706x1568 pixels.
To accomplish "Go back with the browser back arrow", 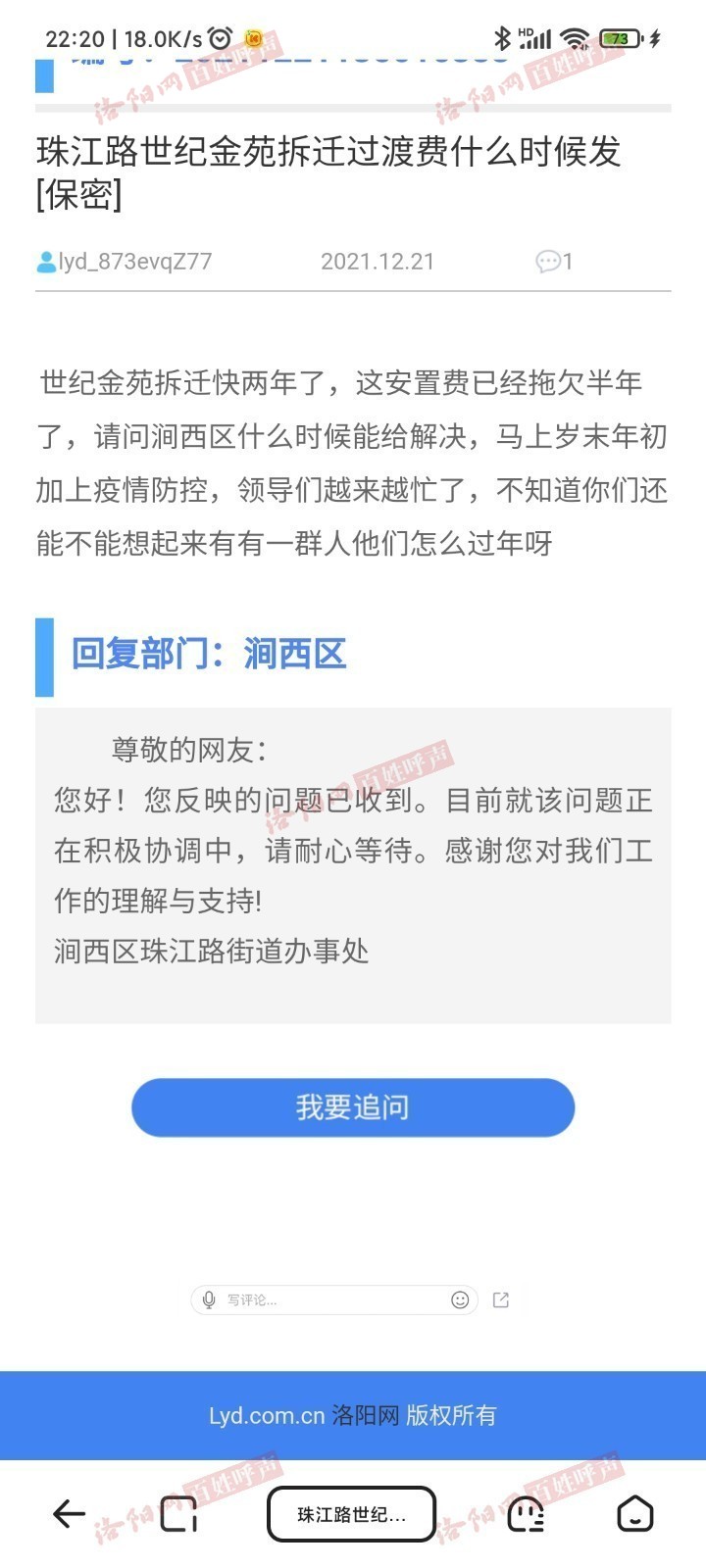I will click(x=69, y=1514).
